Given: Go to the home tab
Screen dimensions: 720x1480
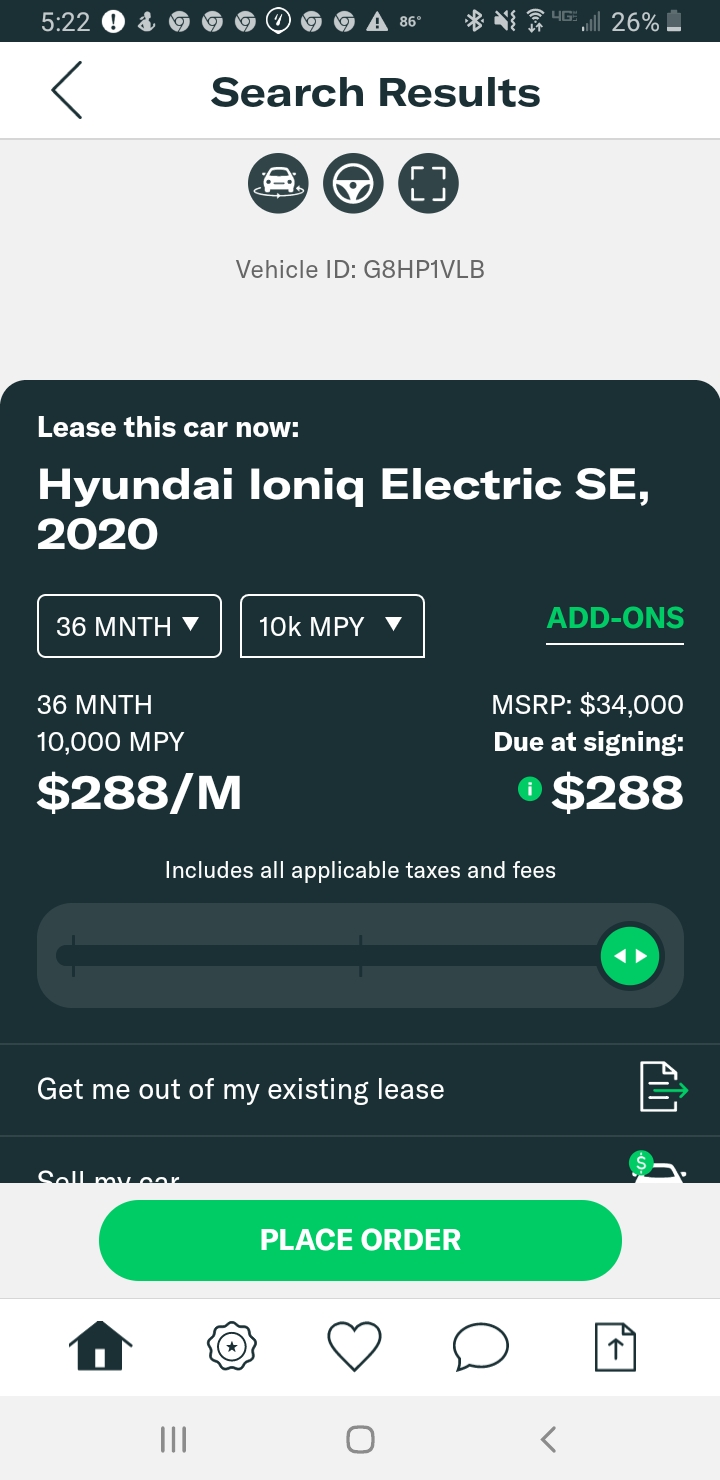Looking at the screenshot, I should click(100, 1346).
